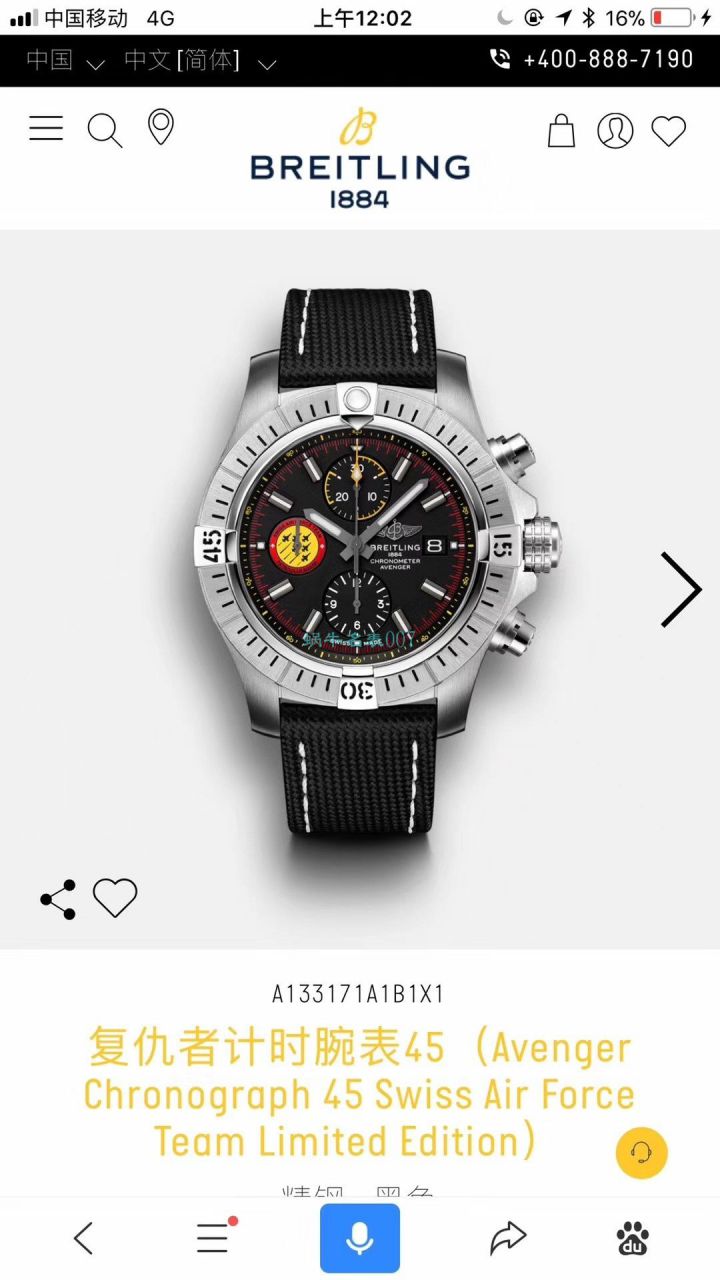Open the hamburger menu
Screen dimensions: 720x1280
tap(46, 129)
